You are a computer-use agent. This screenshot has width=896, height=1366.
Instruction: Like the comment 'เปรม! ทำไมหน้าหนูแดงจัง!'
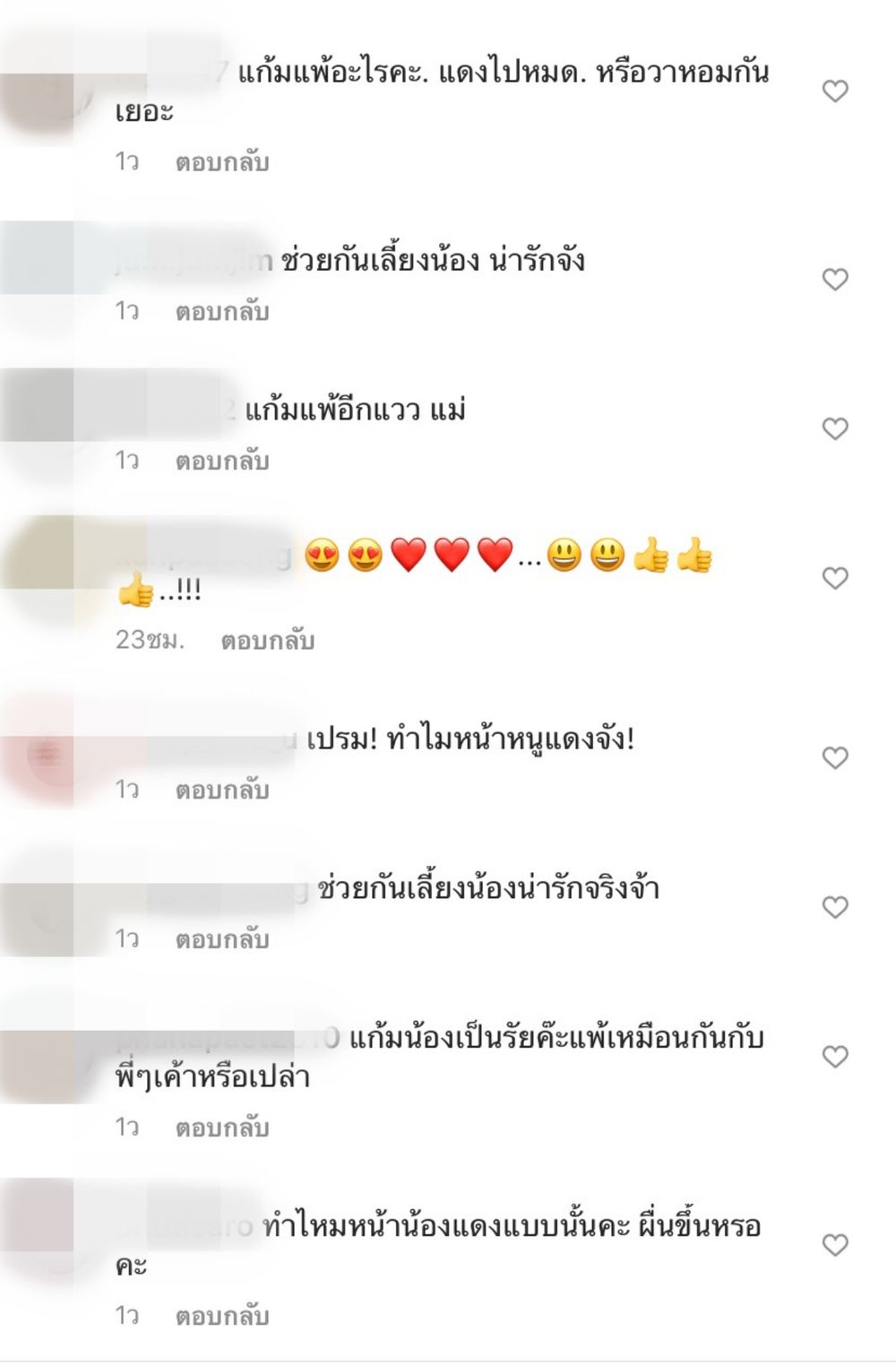pos(835,758)
